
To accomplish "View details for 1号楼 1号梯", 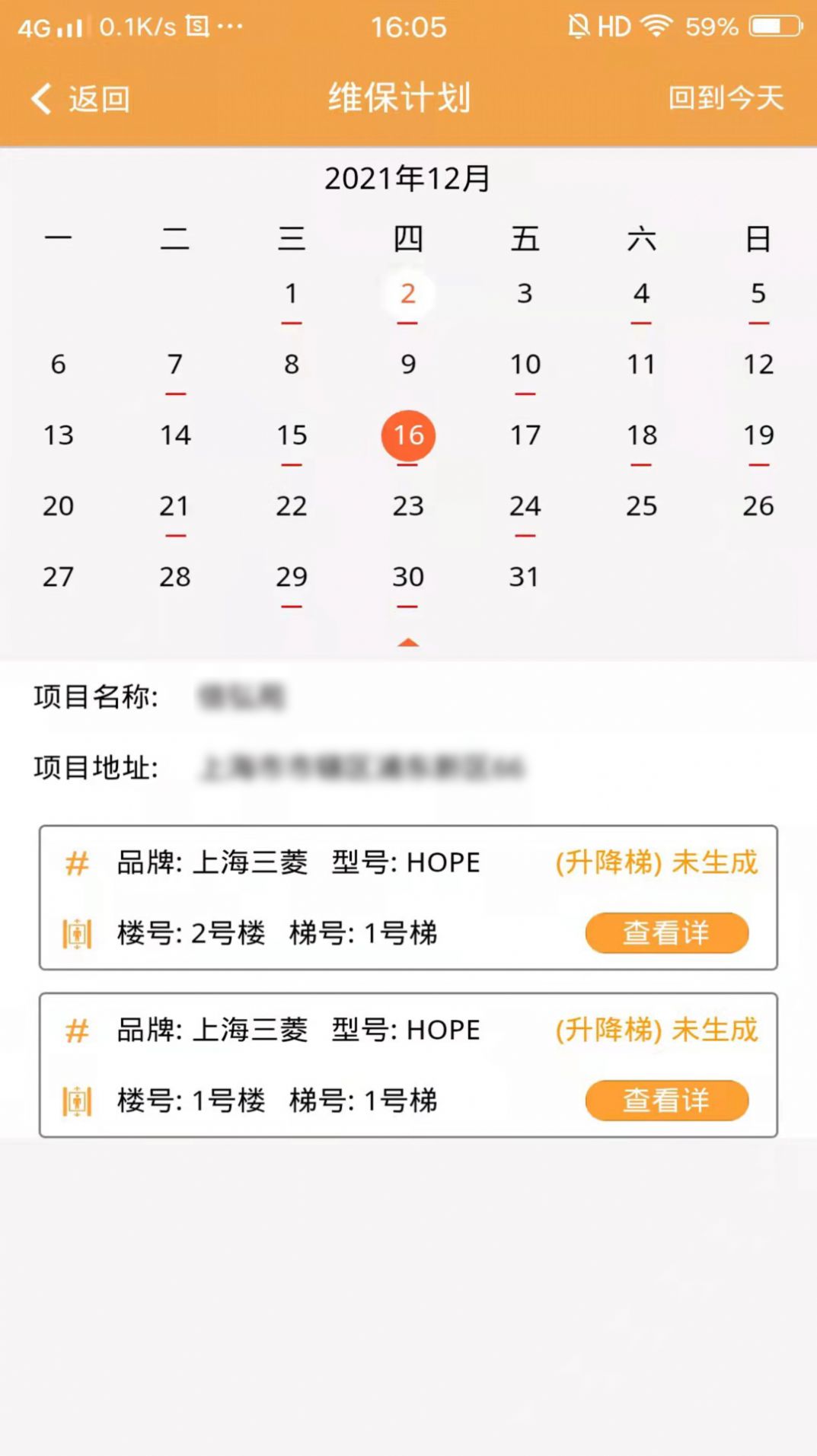I will (x=666, y=1101).
